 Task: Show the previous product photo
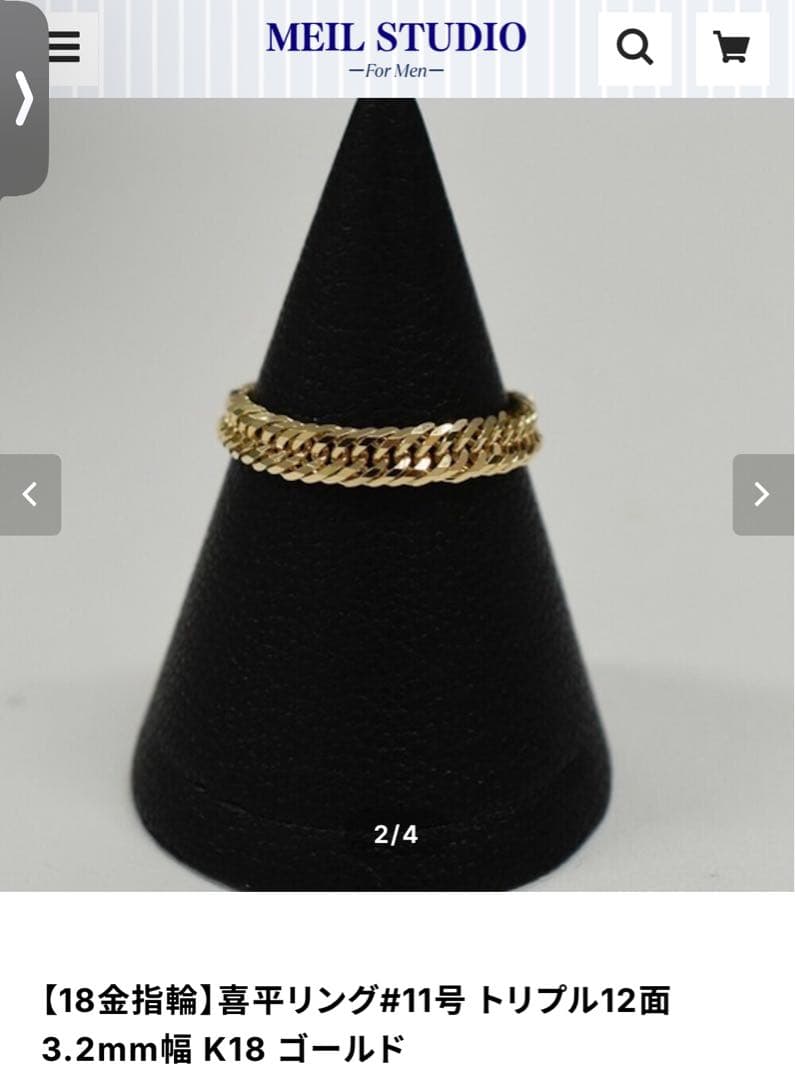(x=30, y=494)
